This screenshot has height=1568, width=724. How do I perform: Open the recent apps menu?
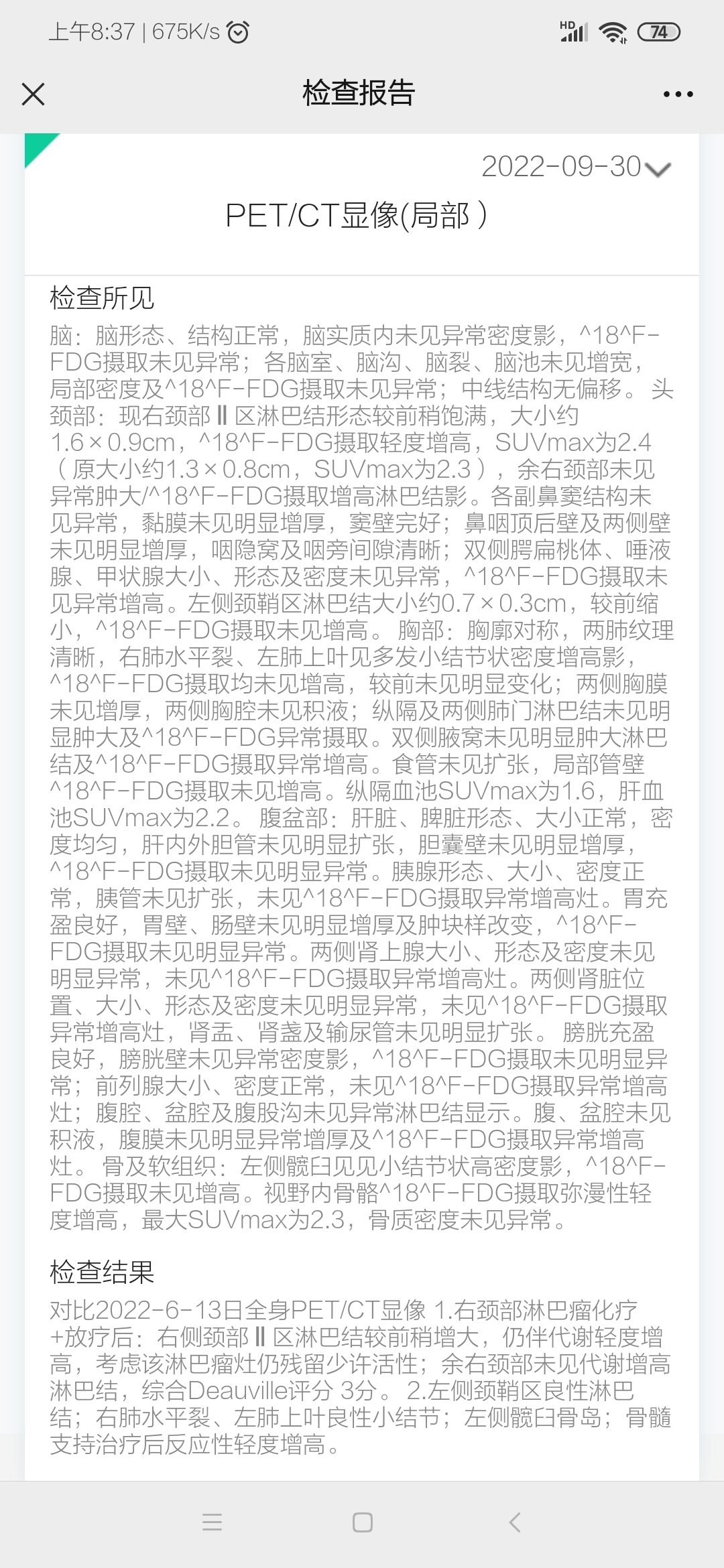(212, 1522)
